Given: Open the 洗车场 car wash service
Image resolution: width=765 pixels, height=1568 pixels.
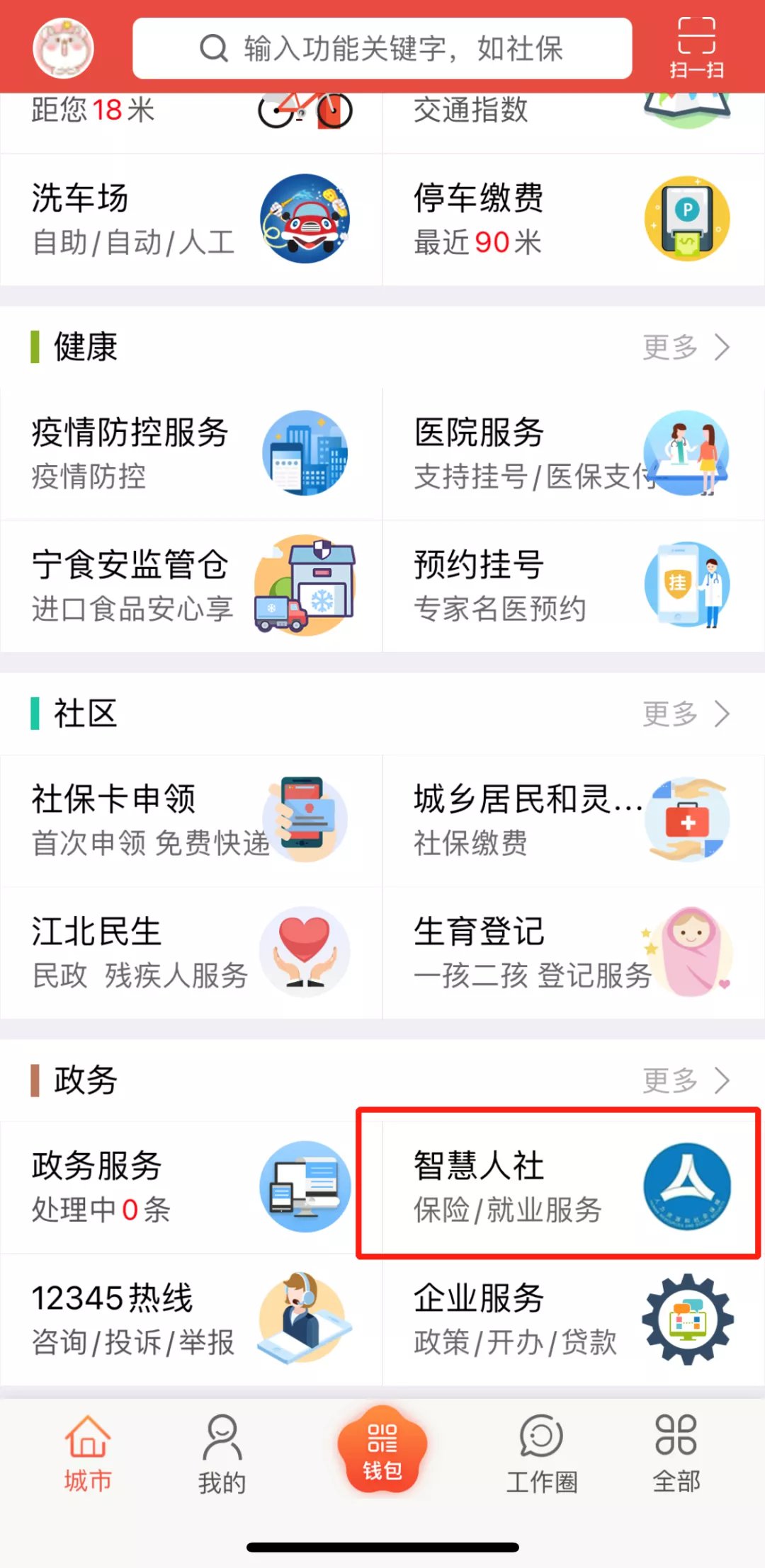Looking at the screenshot, I should pyautogui.click(x=191, y=219).
